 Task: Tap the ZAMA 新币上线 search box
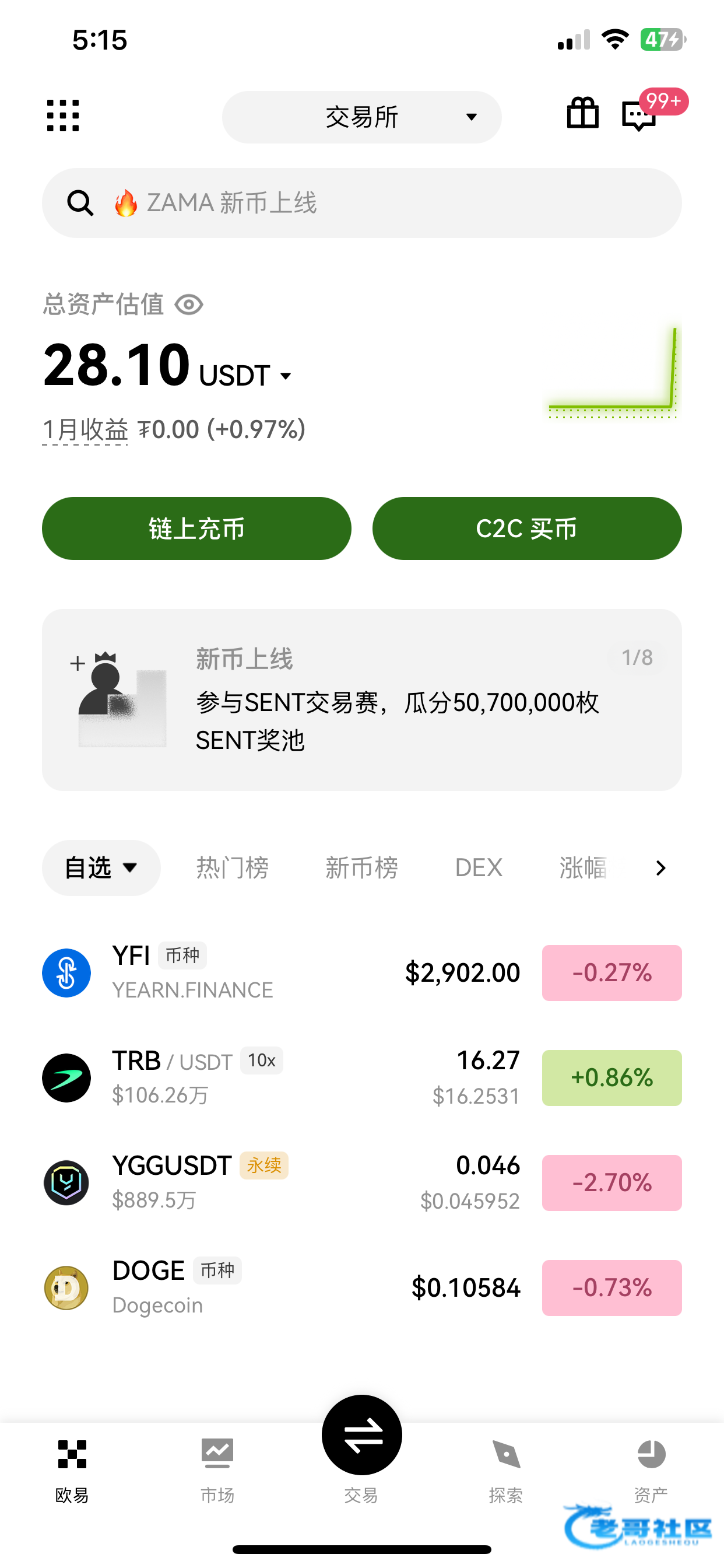pyautogui.click(x=361, y=202)
